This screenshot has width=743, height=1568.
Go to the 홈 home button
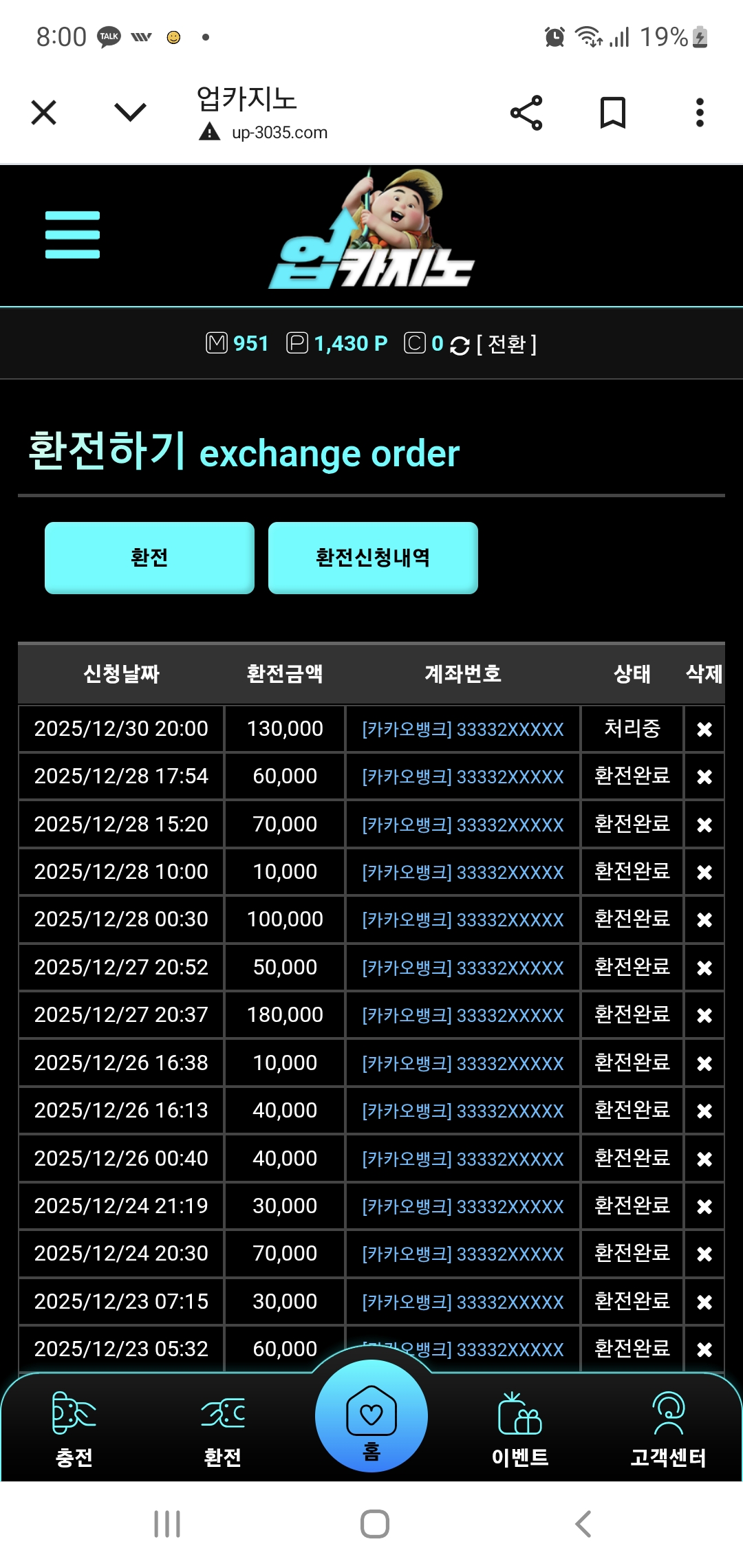tap(371, 1418)
